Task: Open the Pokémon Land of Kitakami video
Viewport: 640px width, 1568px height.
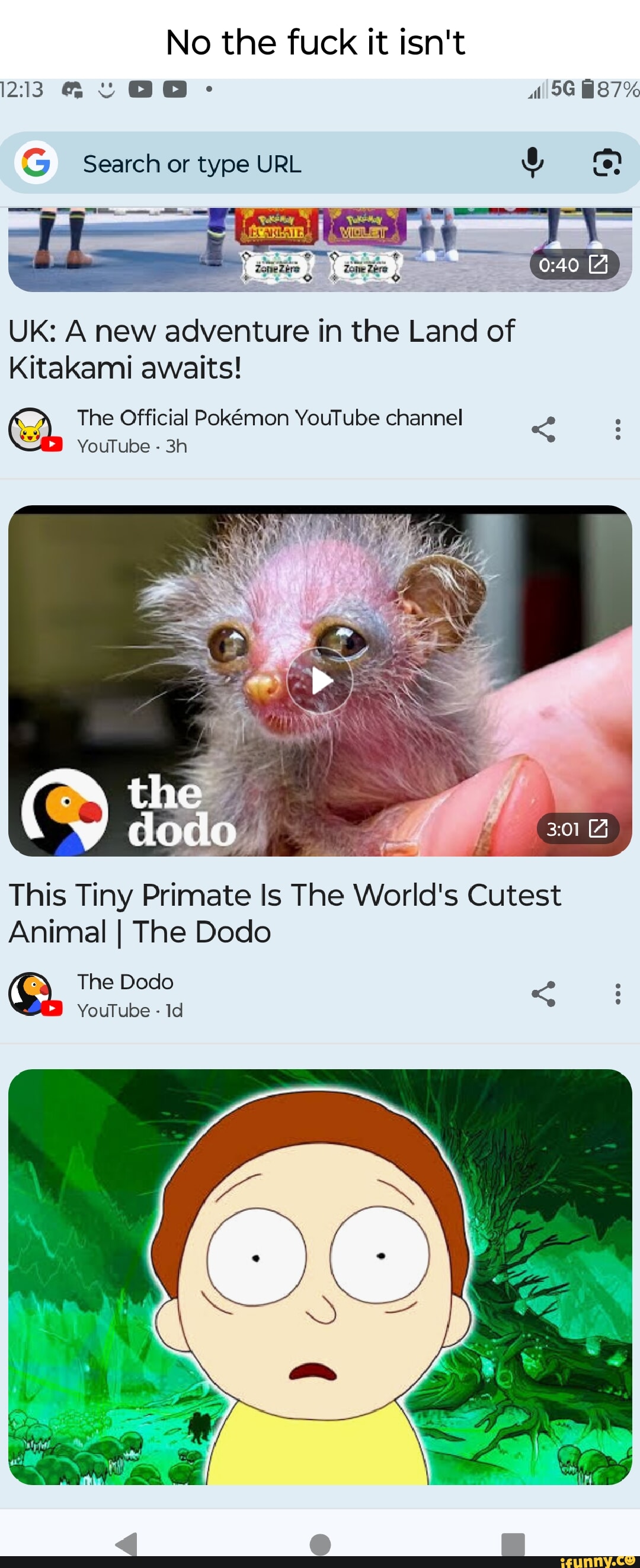Action: 262,349
